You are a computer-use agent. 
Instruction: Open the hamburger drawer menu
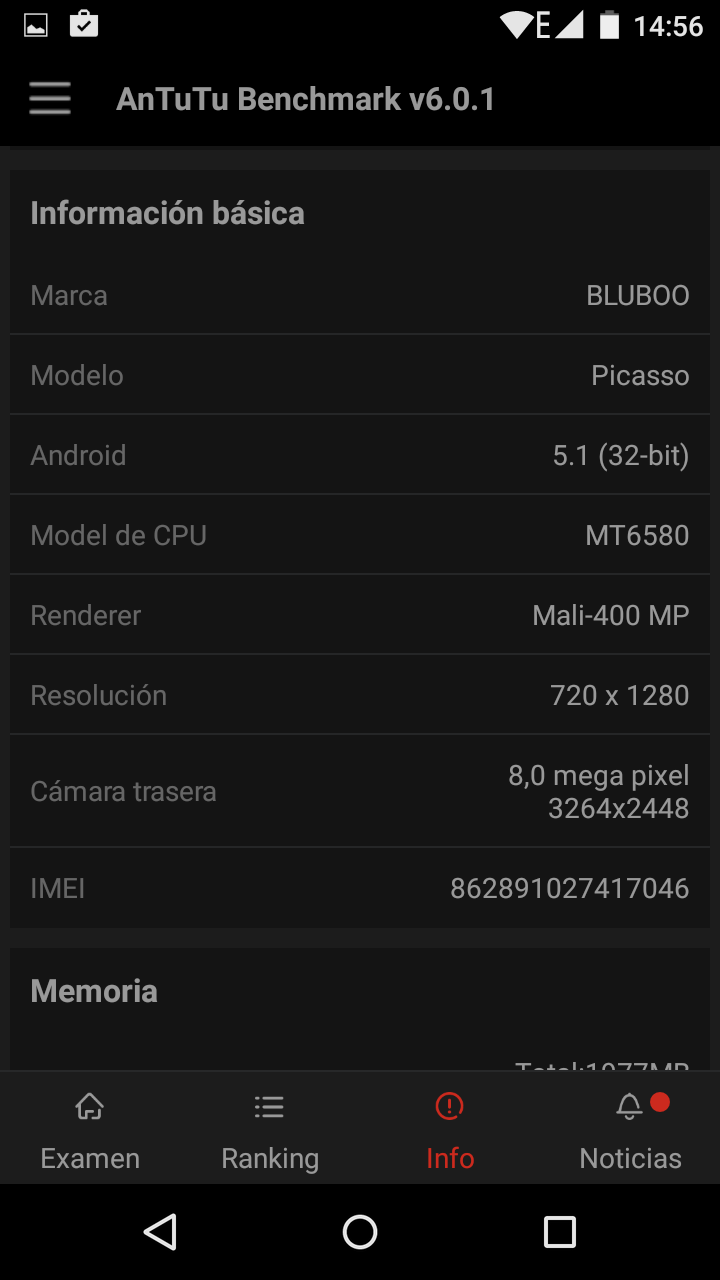[50, 99]
